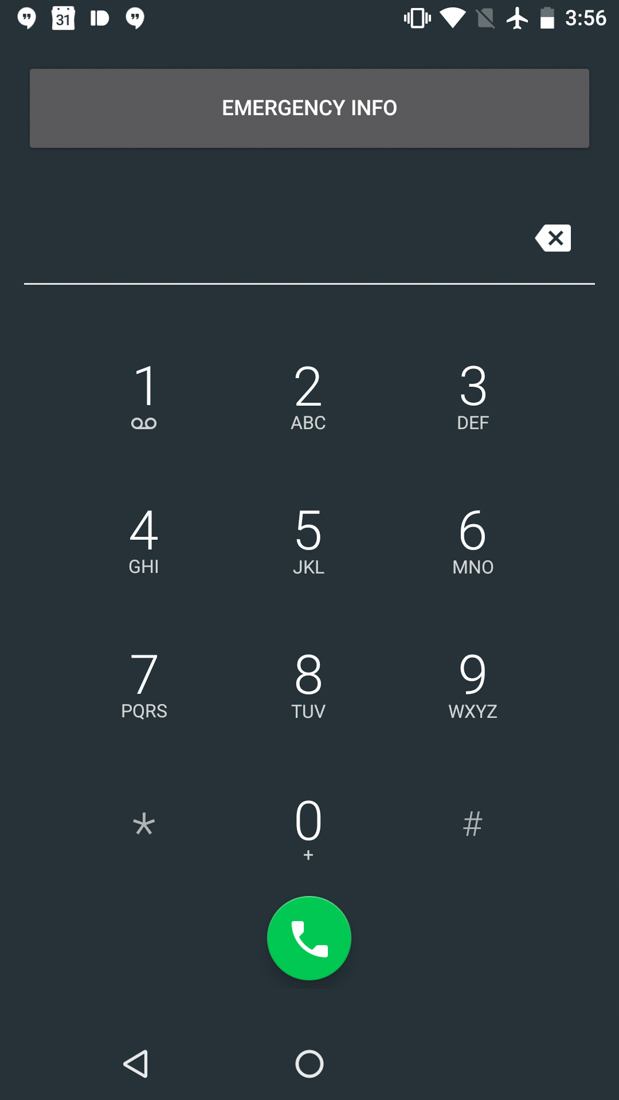The image size is (619, 1100).
Task: Tap the 5 JKL key
Action: point(308,541)
